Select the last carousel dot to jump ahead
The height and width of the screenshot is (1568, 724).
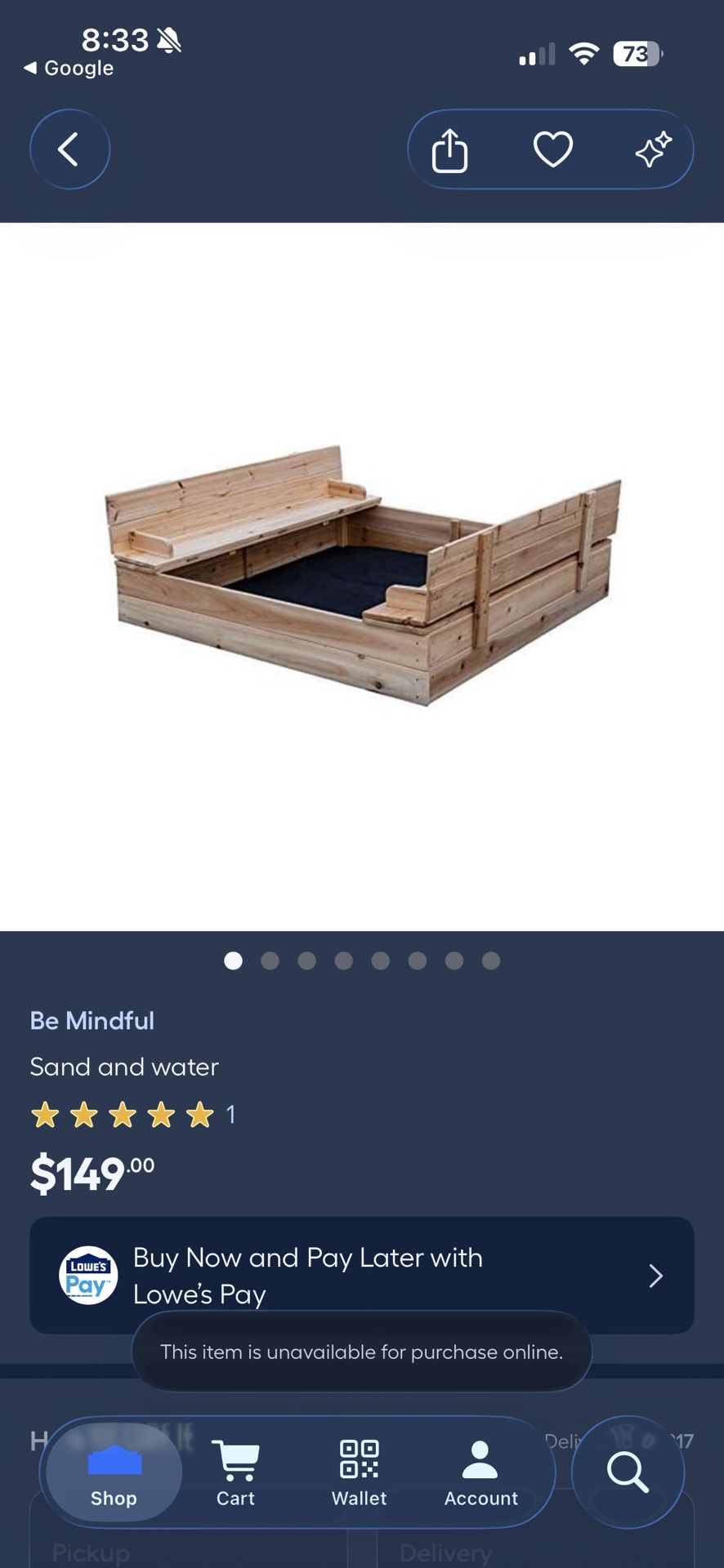(491, 961)
